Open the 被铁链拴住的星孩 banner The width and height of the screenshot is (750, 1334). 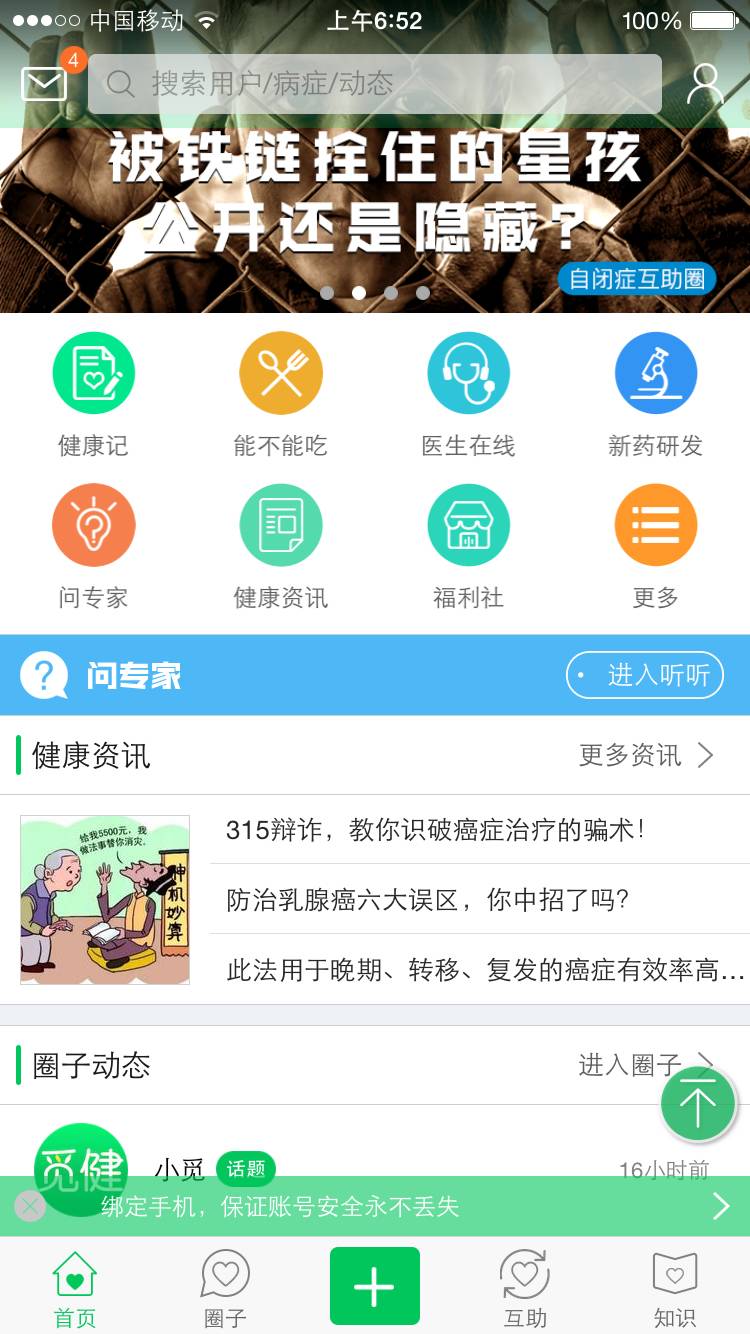pyautogui.click(x=374, y=200)
